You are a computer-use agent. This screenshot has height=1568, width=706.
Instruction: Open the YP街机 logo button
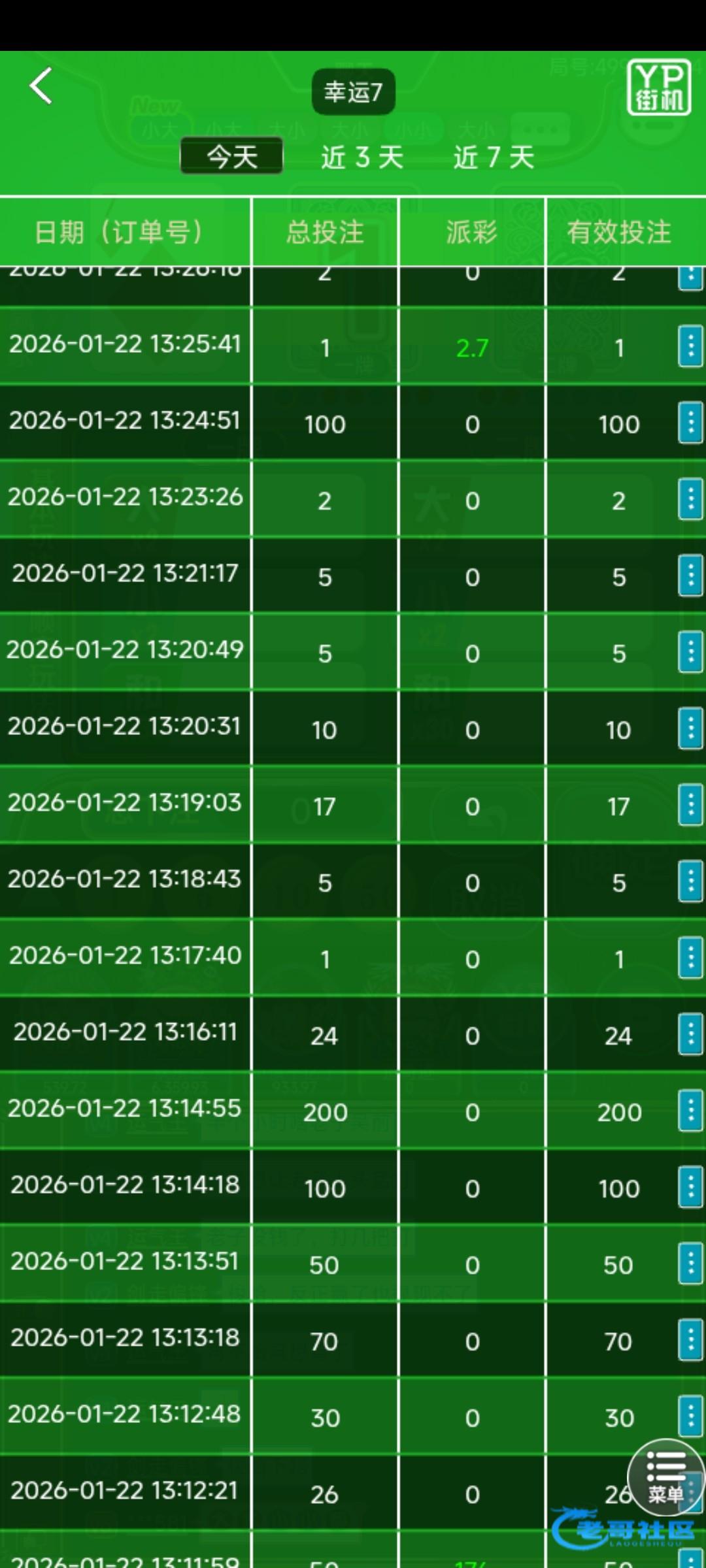[x=658, y=88]
